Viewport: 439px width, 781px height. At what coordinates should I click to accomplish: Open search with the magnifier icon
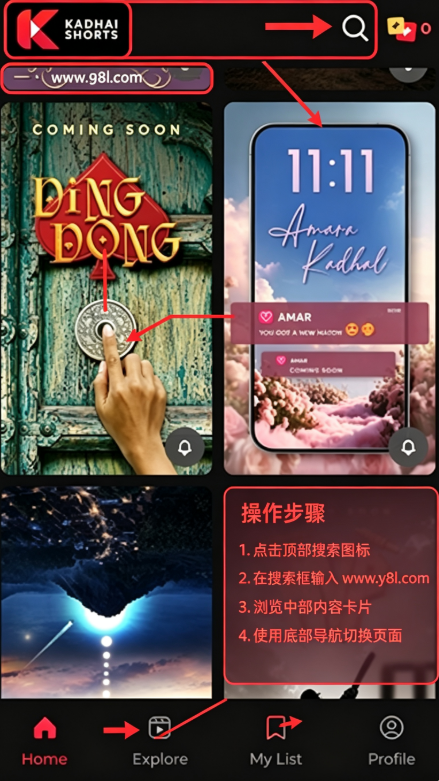pos(355,28)
